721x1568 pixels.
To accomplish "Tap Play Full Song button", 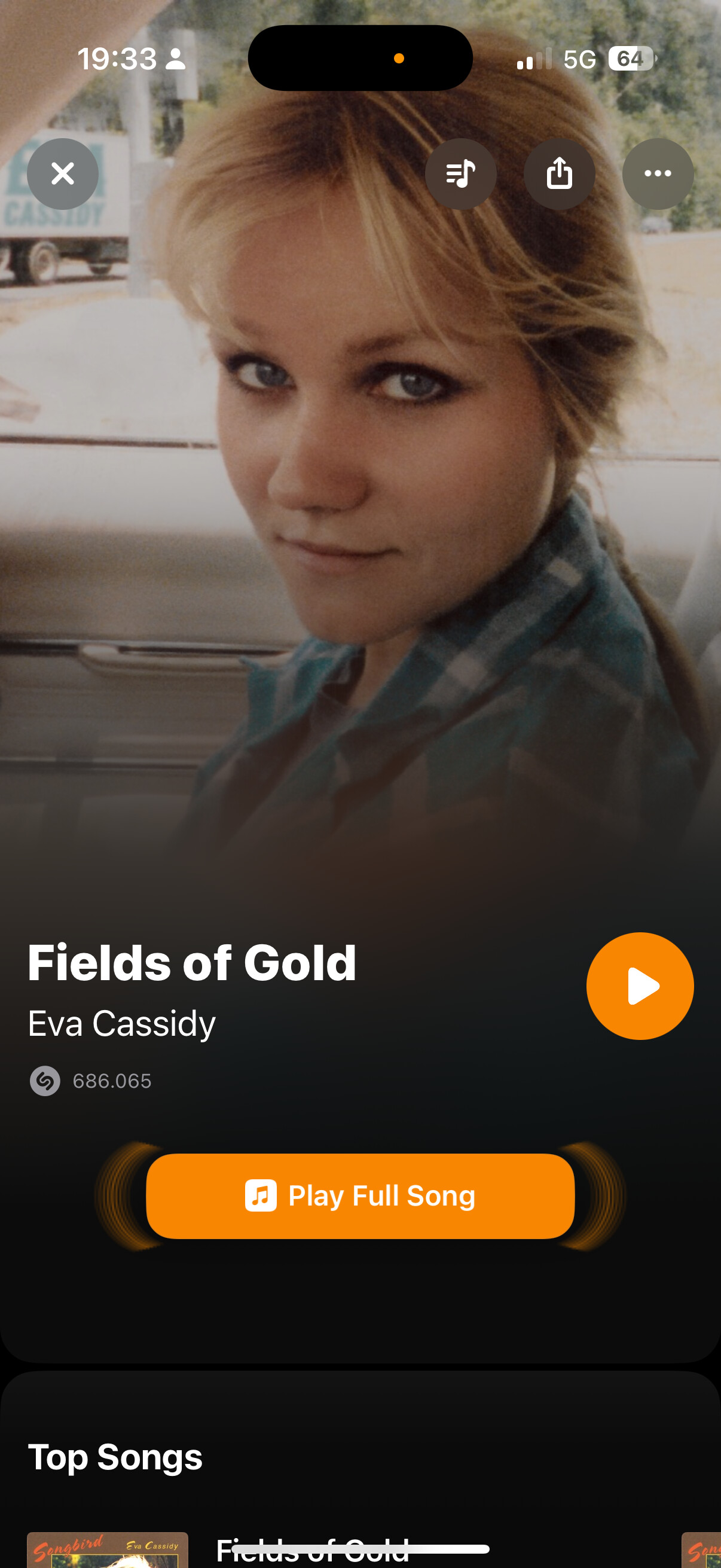I will click(x=360, y=1195).
